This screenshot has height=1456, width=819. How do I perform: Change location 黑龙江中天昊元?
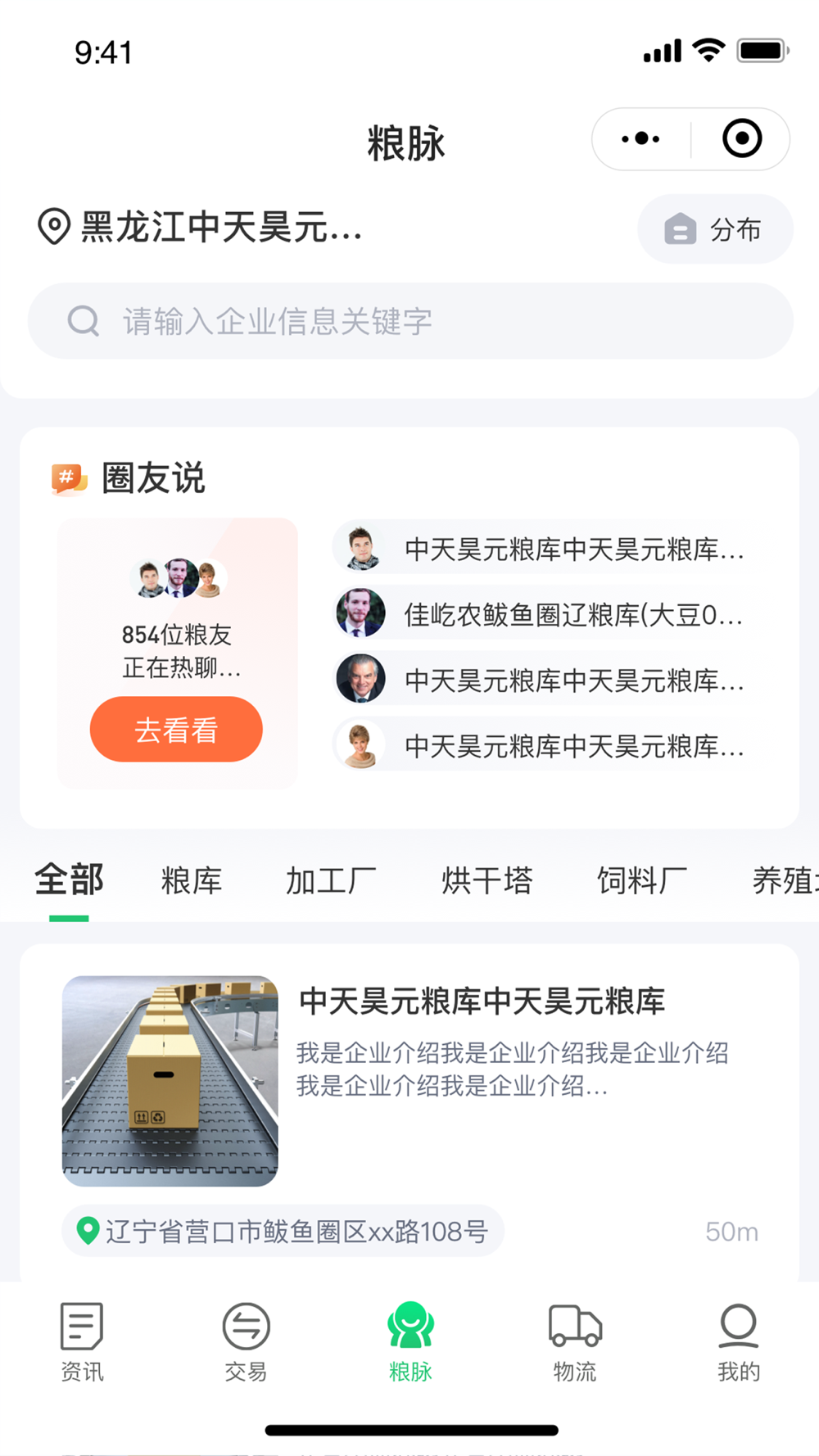201,227
